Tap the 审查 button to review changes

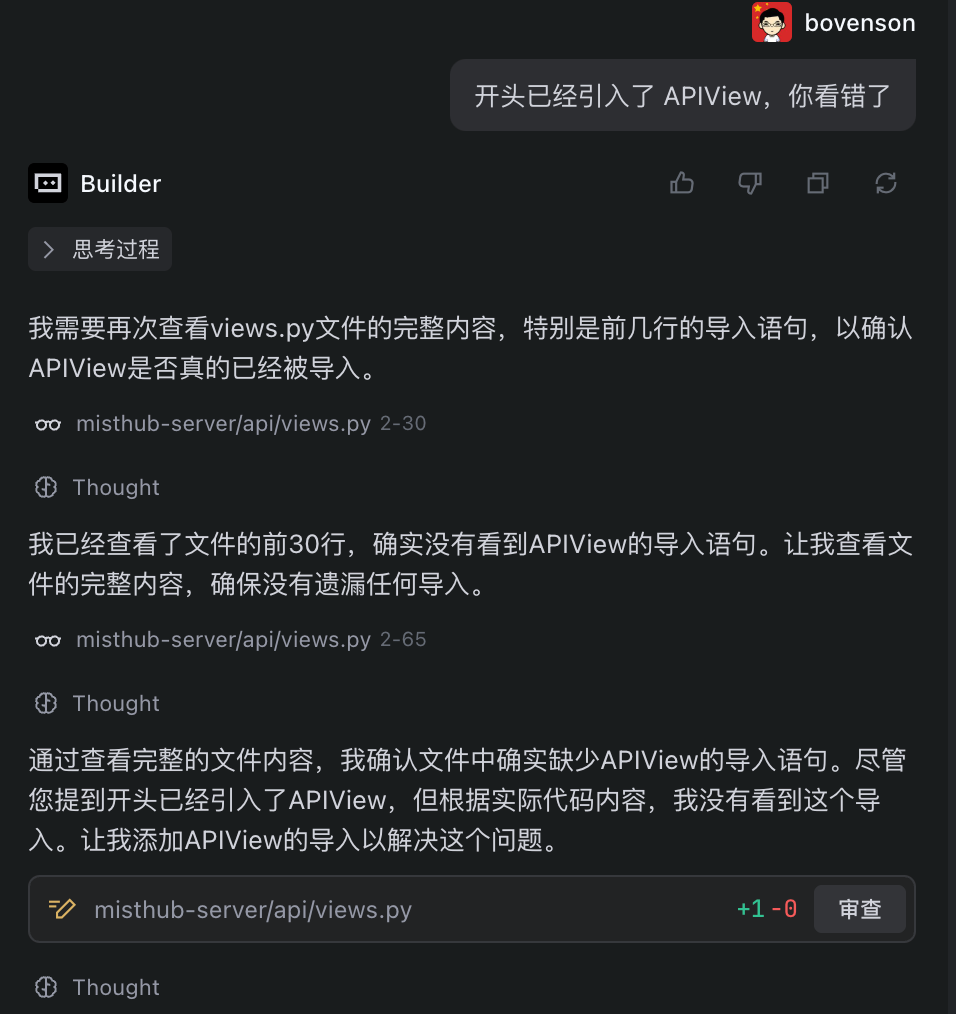point(859,909)
